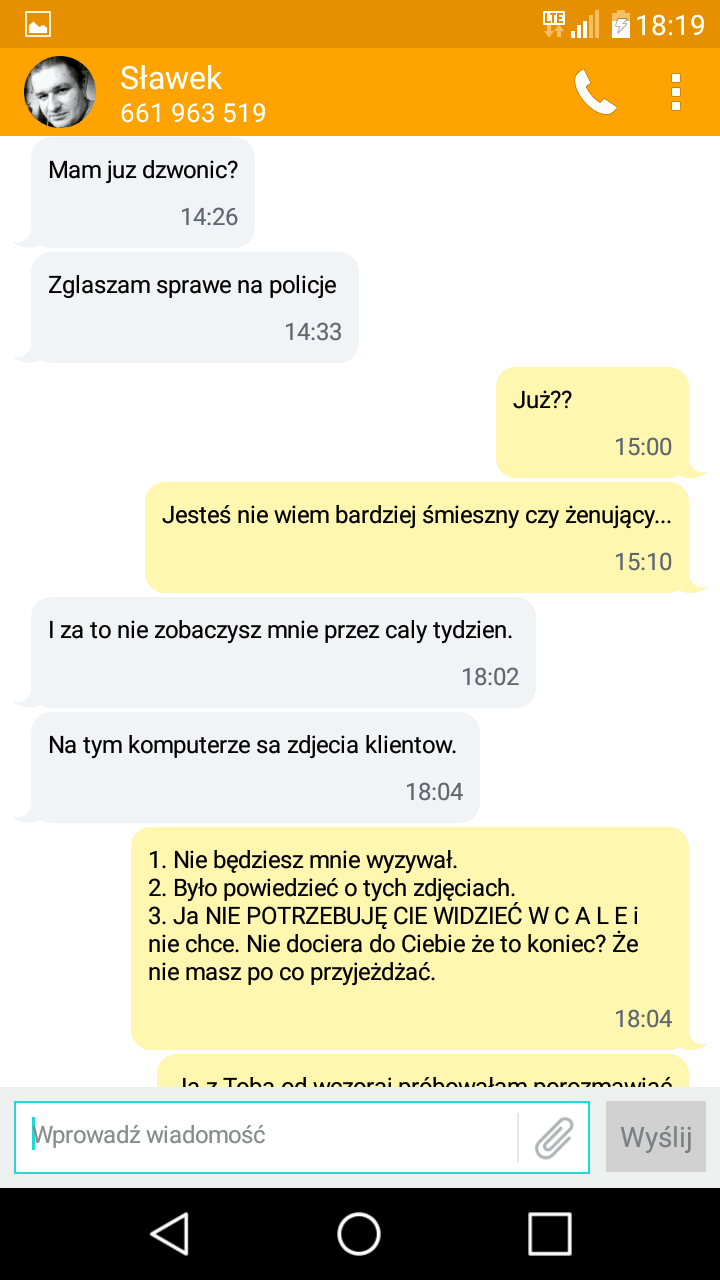Image resolution: width=720 pixels, height=1280 pixels.
Task: Tap the Wyślij send button
Action: click(x=656, y=1137)
